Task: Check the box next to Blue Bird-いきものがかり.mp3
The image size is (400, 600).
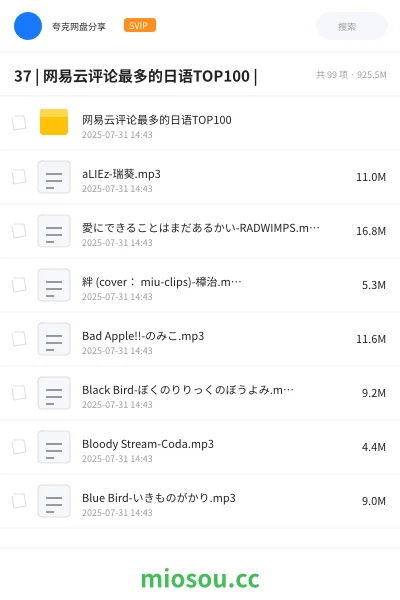Action: (x=19, y=501)
